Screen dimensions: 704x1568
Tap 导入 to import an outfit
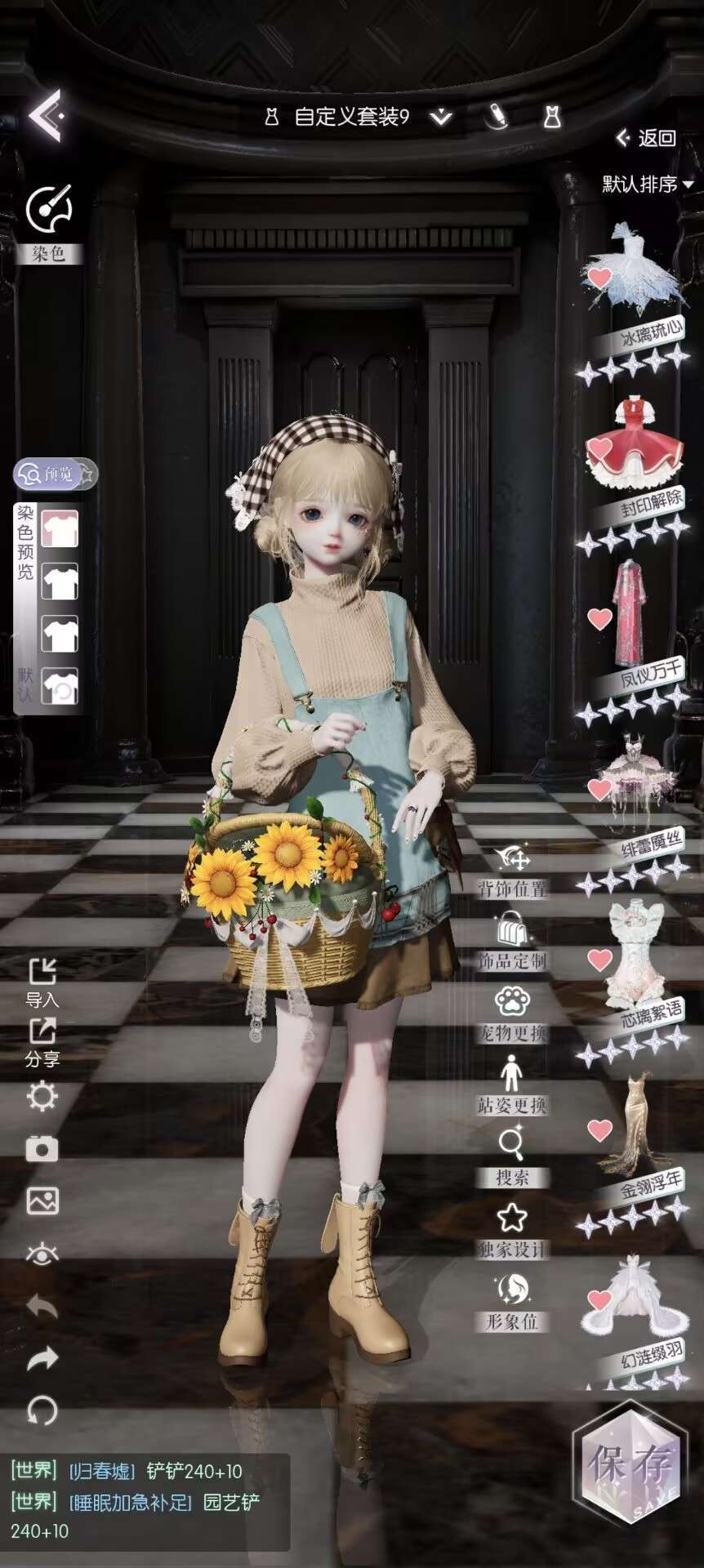(x=42, y=982)
